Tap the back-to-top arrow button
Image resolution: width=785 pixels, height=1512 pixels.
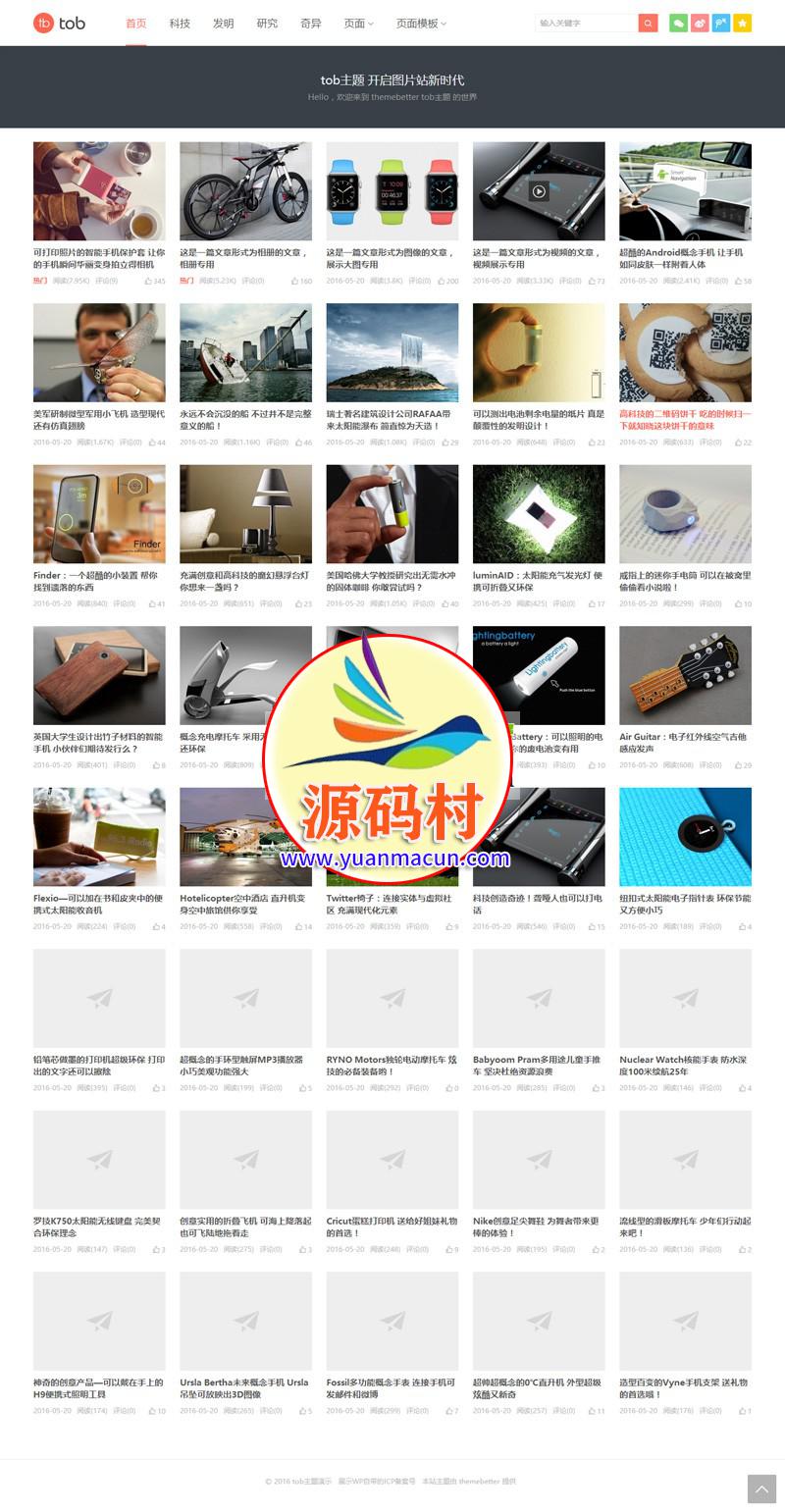coord(761,1488)
